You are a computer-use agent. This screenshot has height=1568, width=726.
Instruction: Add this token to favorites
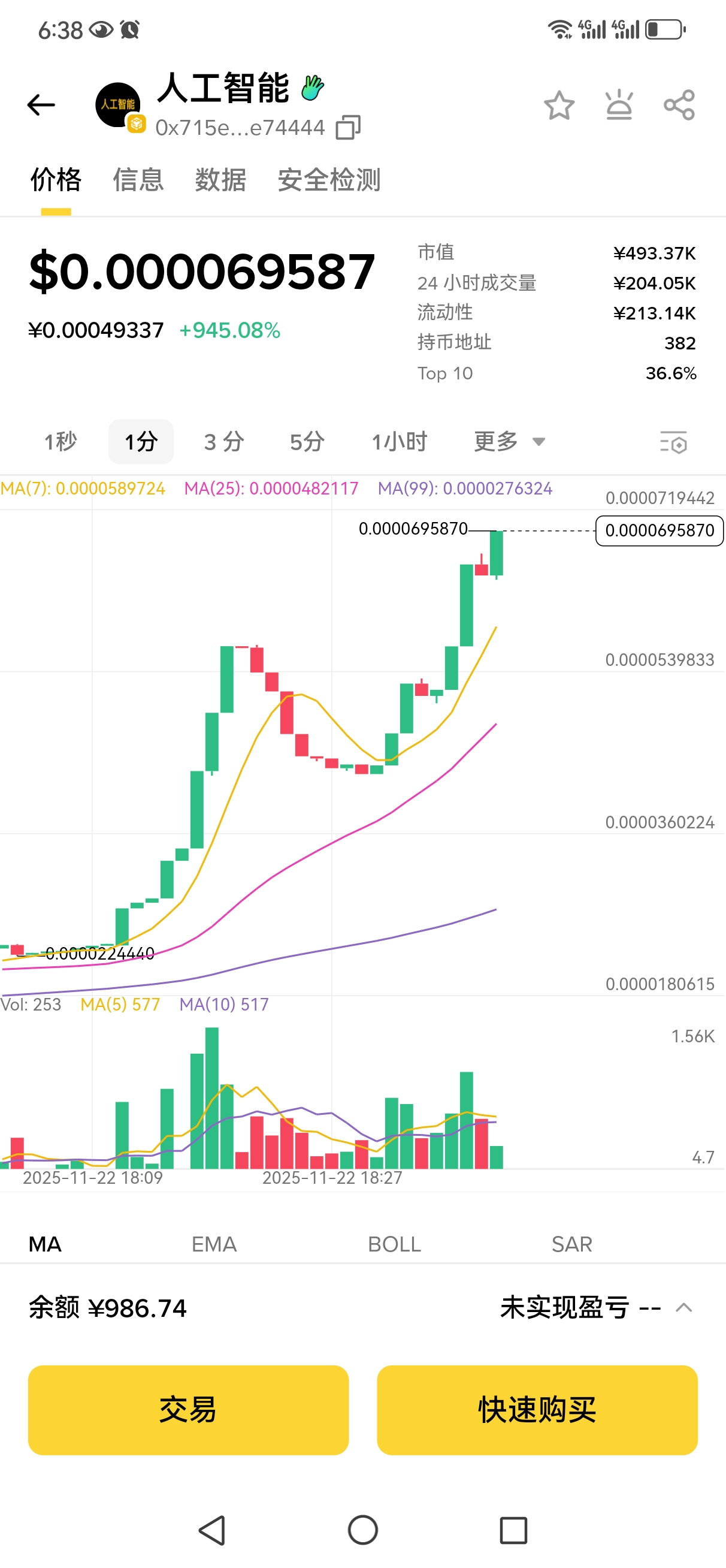coord(559,105)
